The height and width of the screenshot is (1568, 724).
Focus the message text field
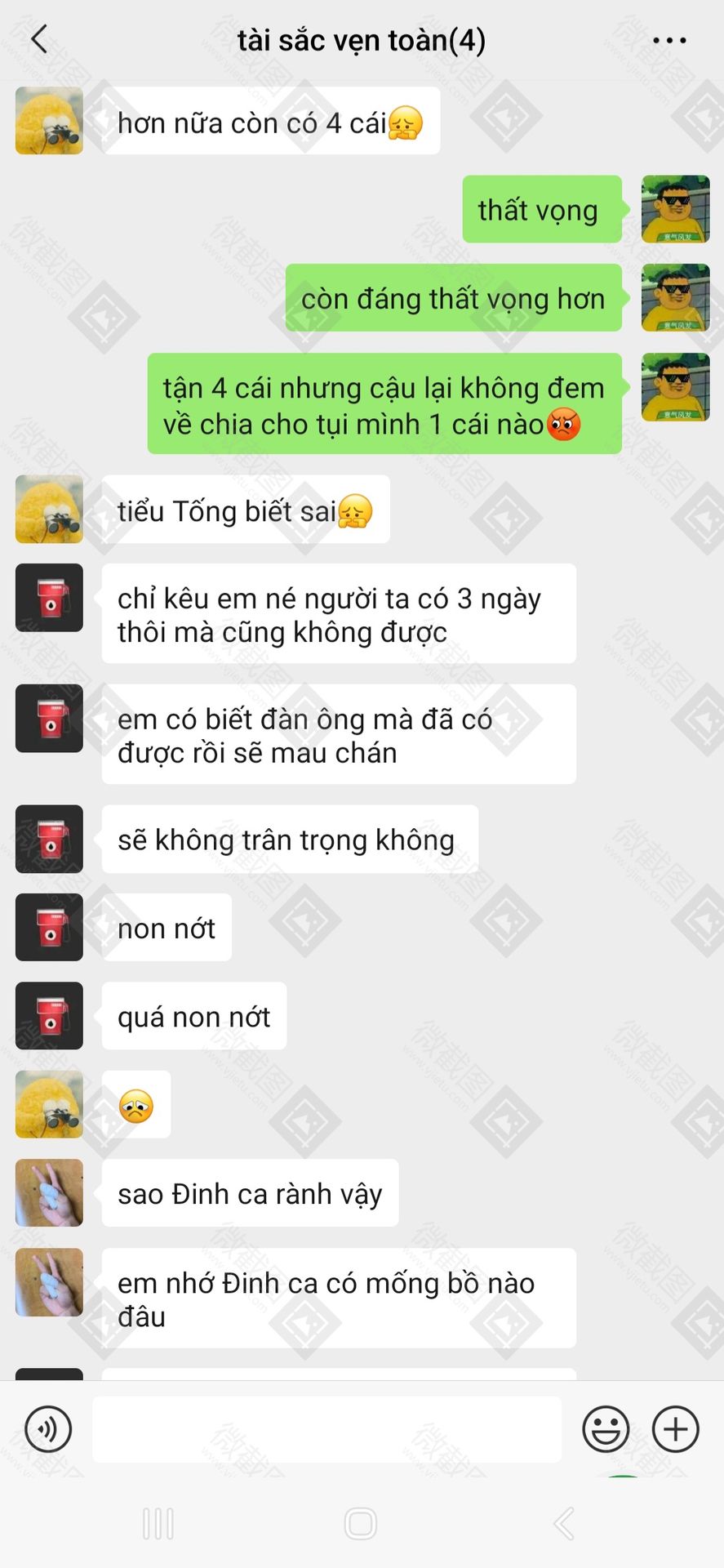[x=326, y=1429]
